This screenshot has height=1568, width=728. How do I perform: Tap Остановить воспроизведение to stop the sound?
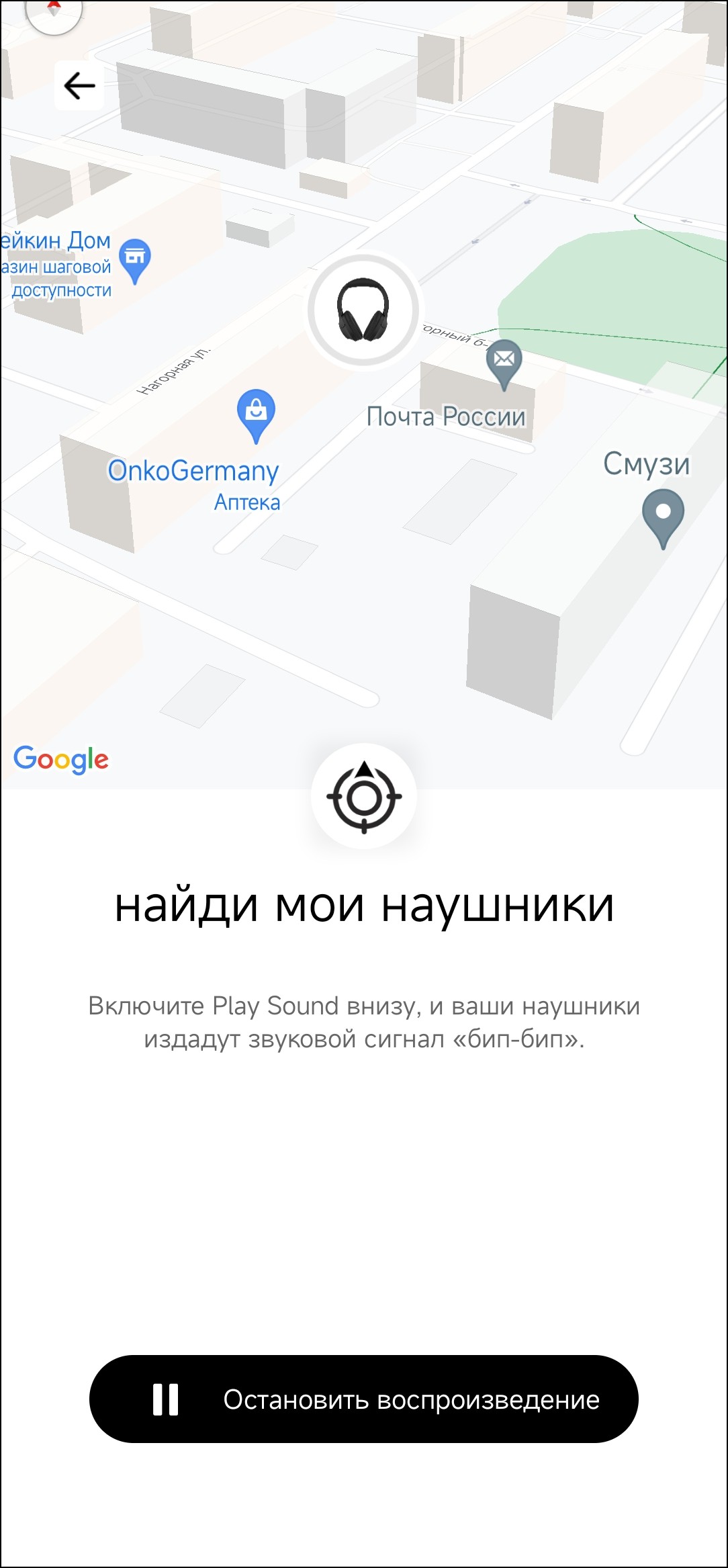point(363,1399)
